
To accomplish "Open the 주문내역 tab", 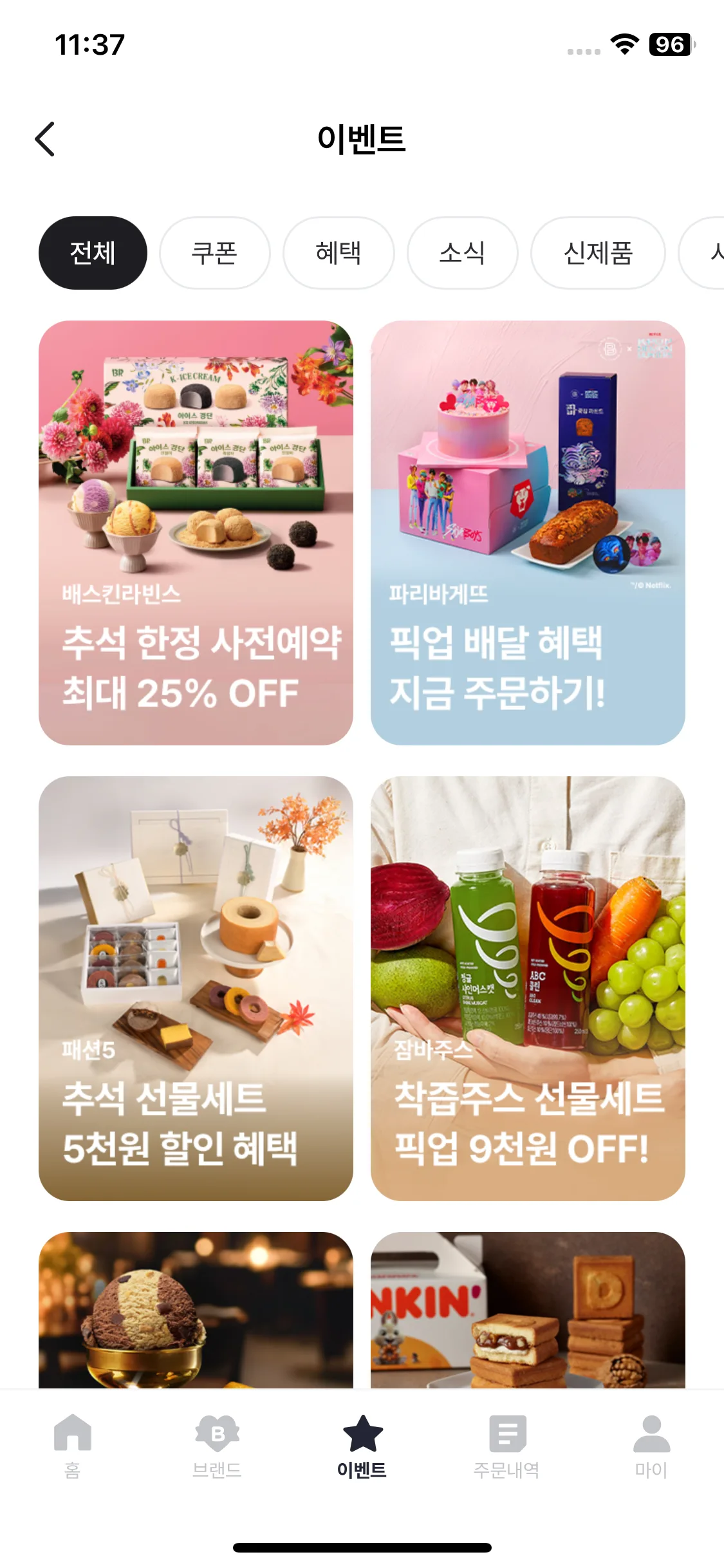I will [x=506, y=1445].
